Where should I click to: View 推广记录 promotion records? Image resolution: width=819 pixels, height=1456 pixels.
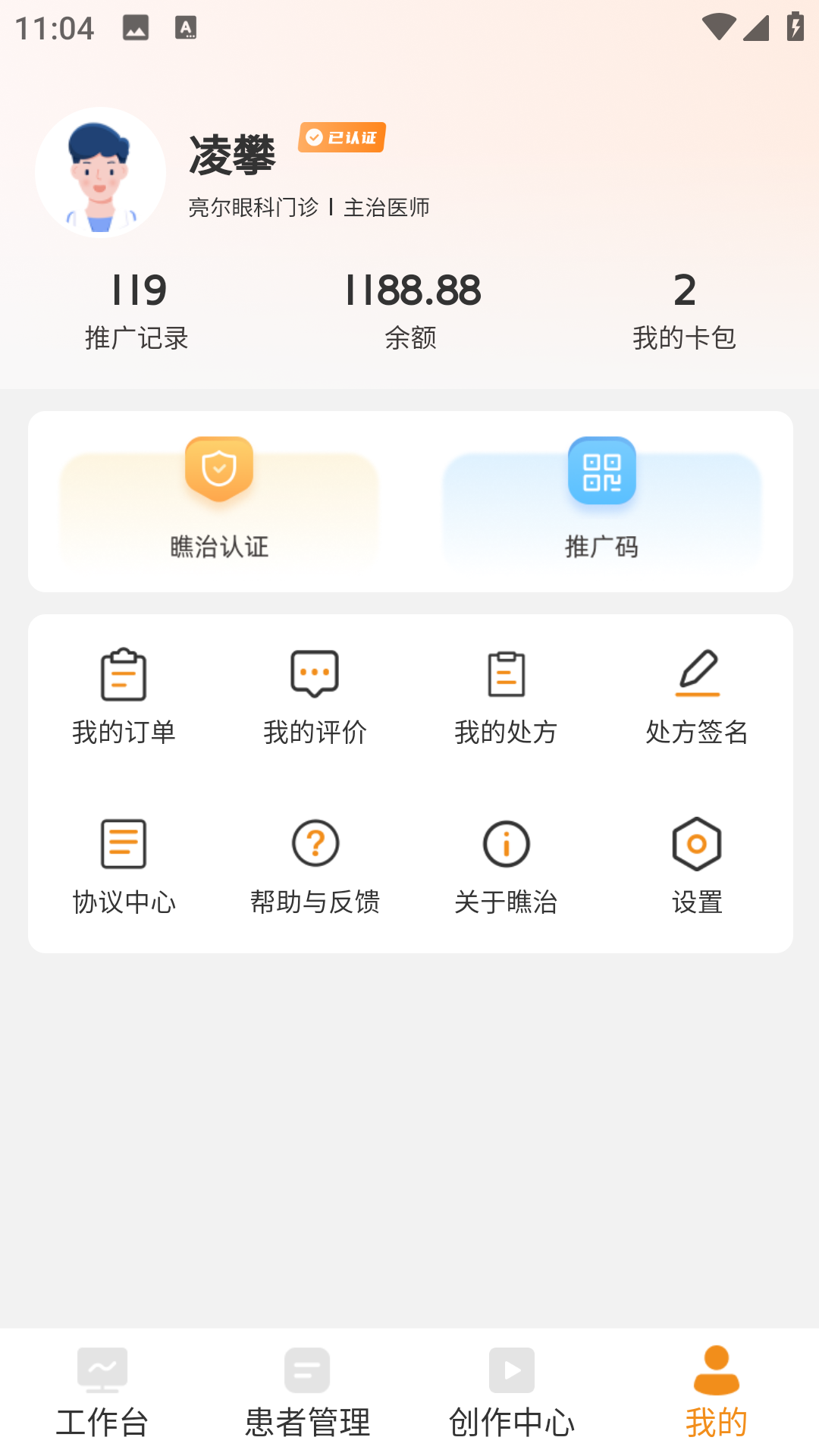click(x=137, y=311)
